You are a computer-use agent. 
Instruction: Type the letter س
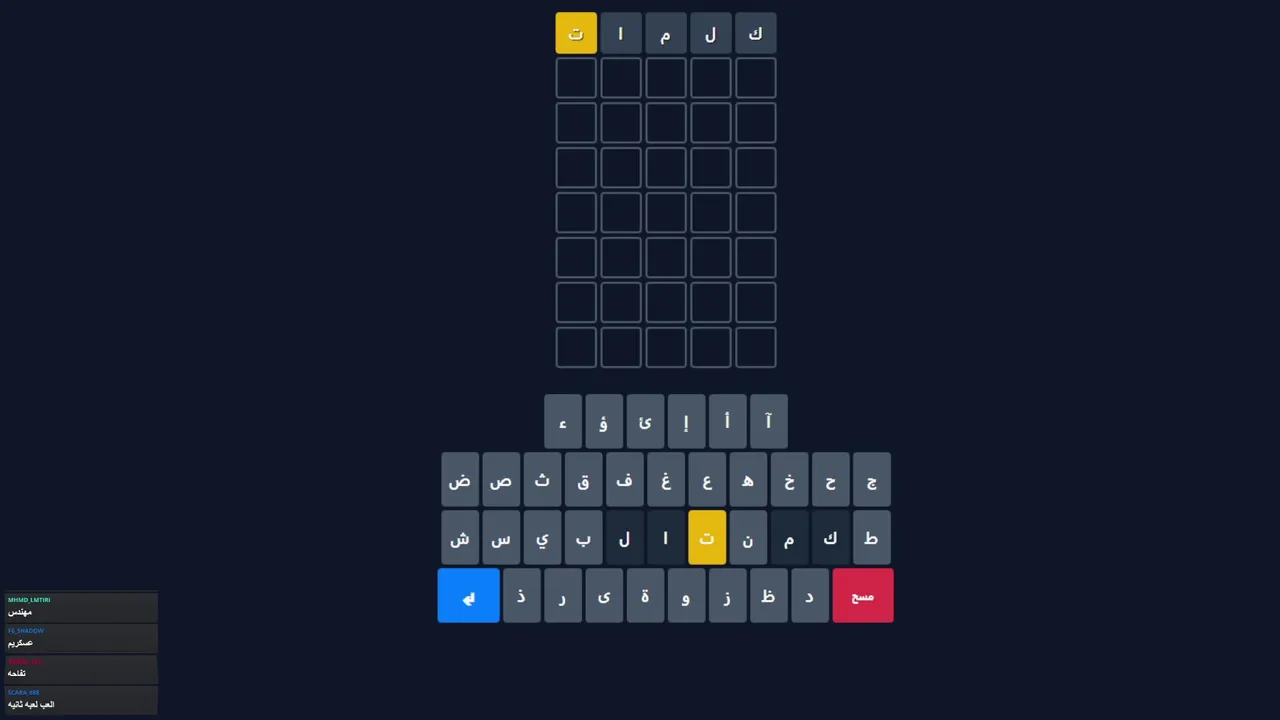pyautogui.click(x=501, y=538)
